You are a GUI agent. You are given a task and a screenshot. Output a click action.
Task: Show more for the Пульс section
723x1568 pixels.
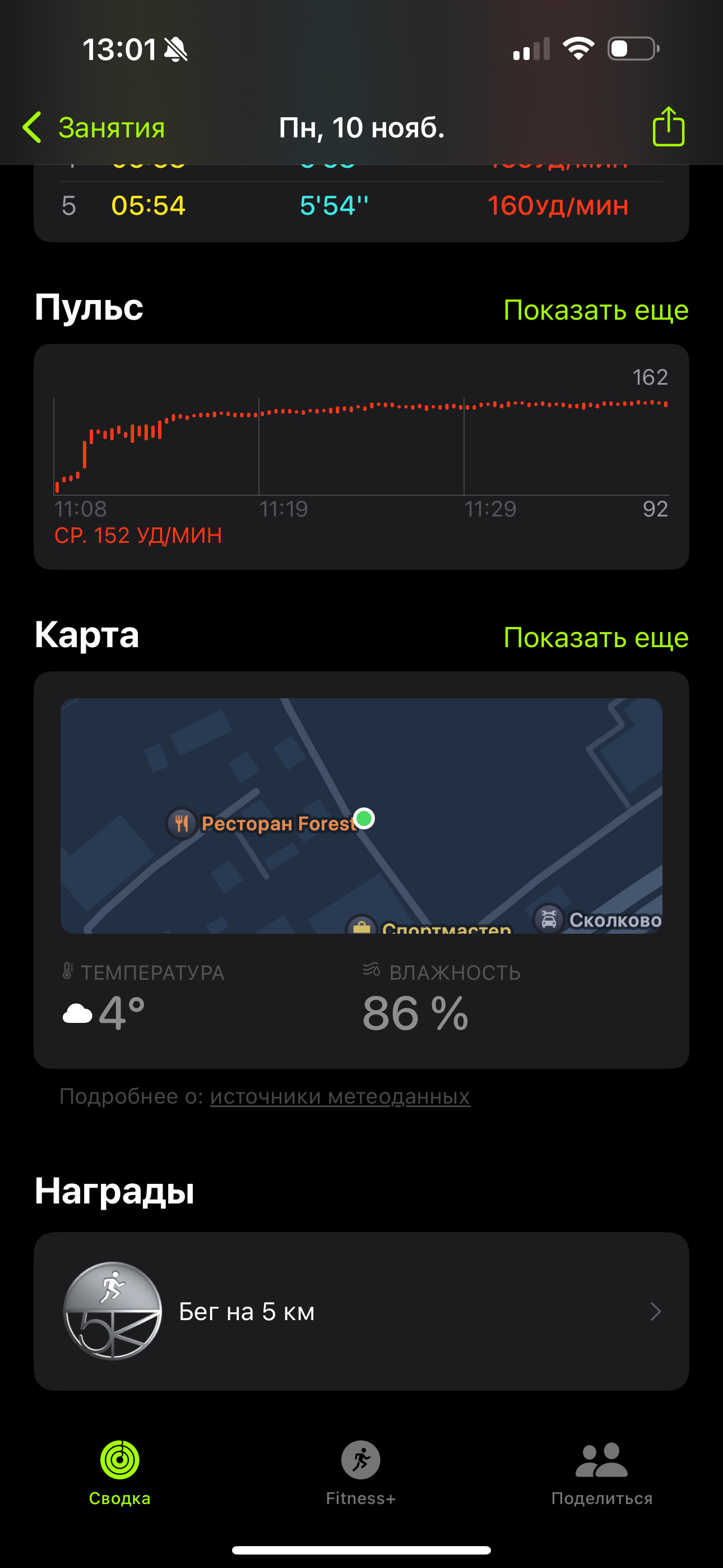pyautogui.click(x=596, y=310)
